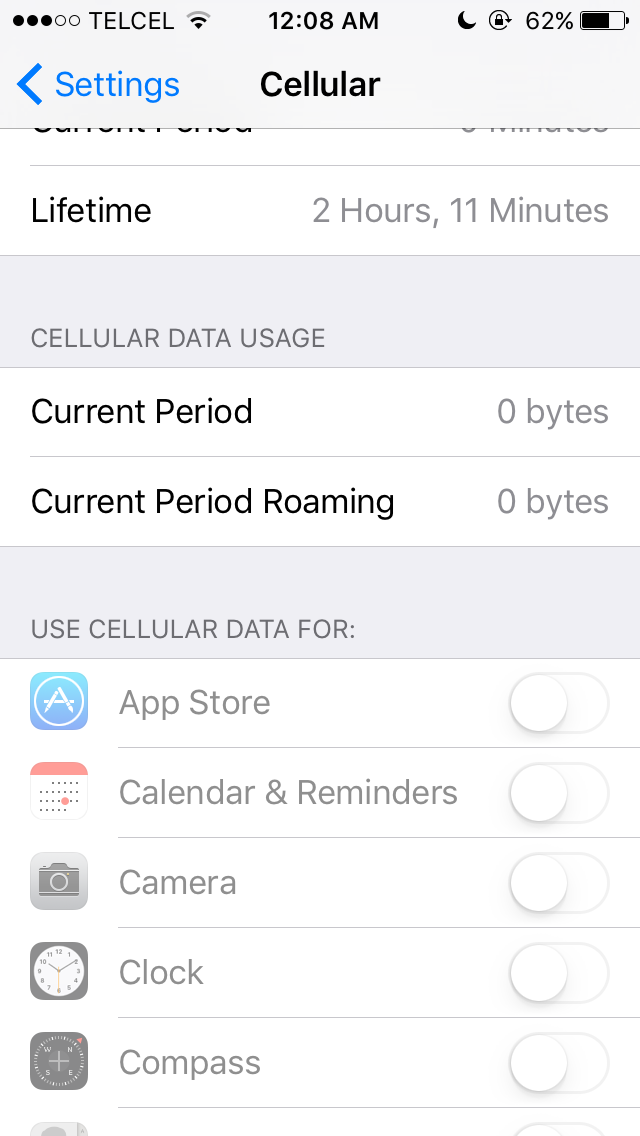Enable cellular data for Camera

click(558, 883)
